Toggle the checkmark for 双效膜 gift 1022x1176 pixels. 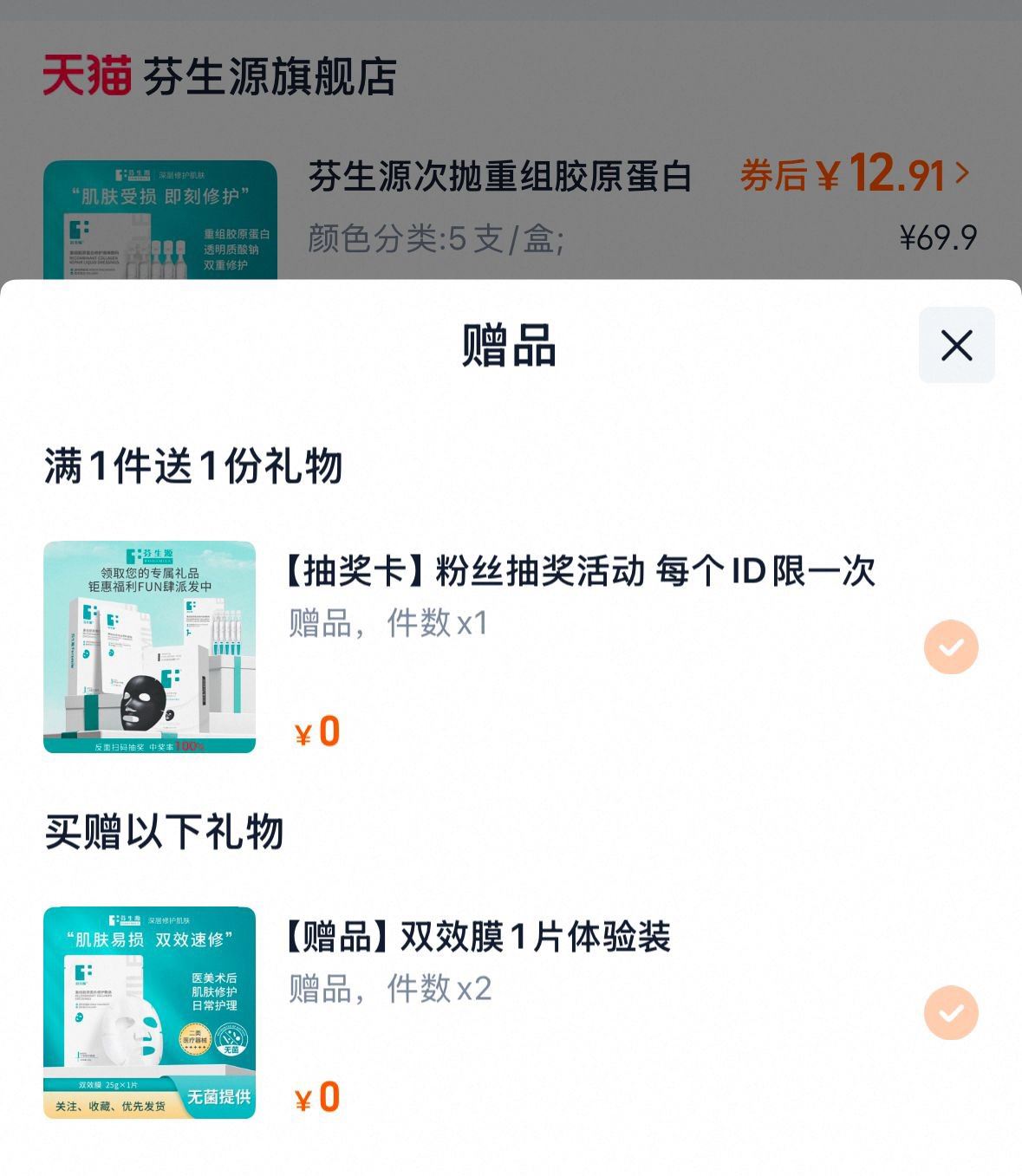(951, 1012)
